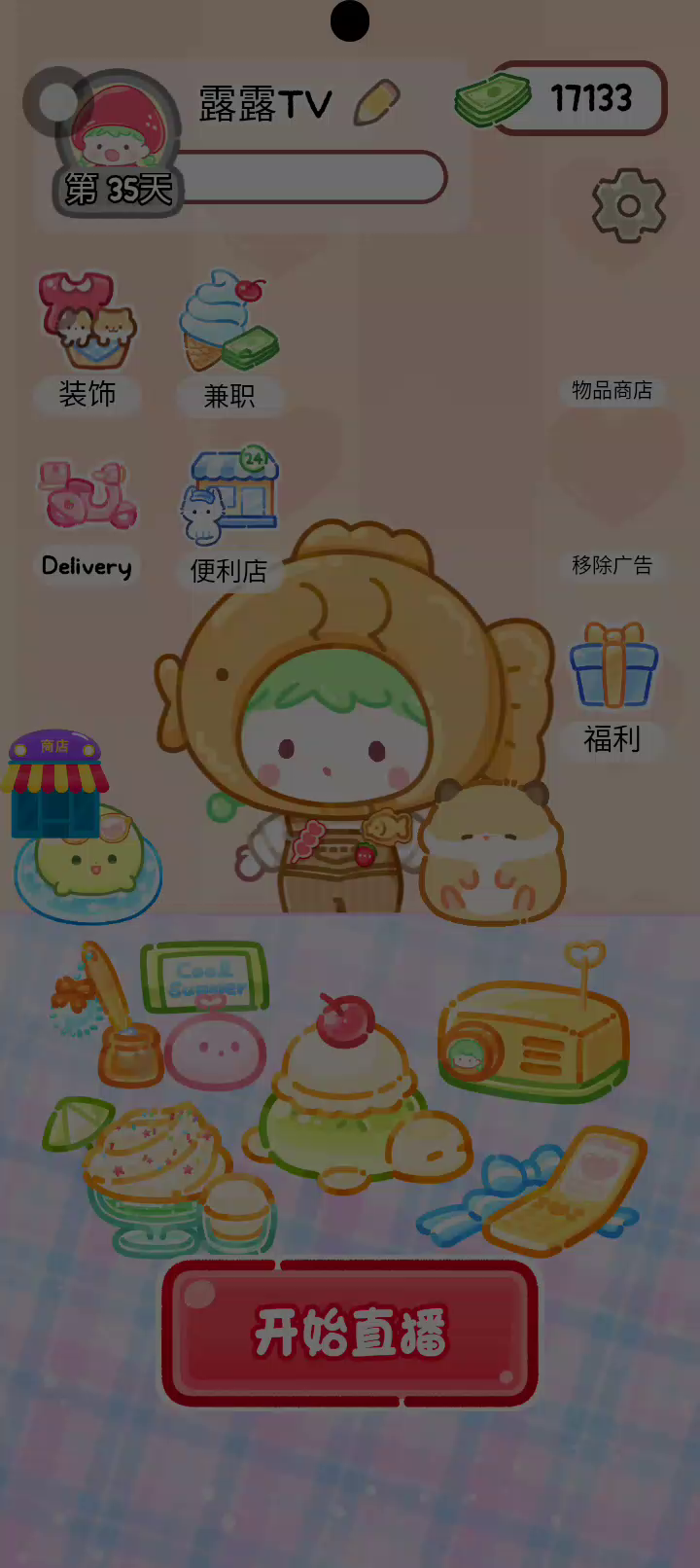This screenshot has height=1568, width=700.
Task: Open the cash balance 17133
Action: 562,97
